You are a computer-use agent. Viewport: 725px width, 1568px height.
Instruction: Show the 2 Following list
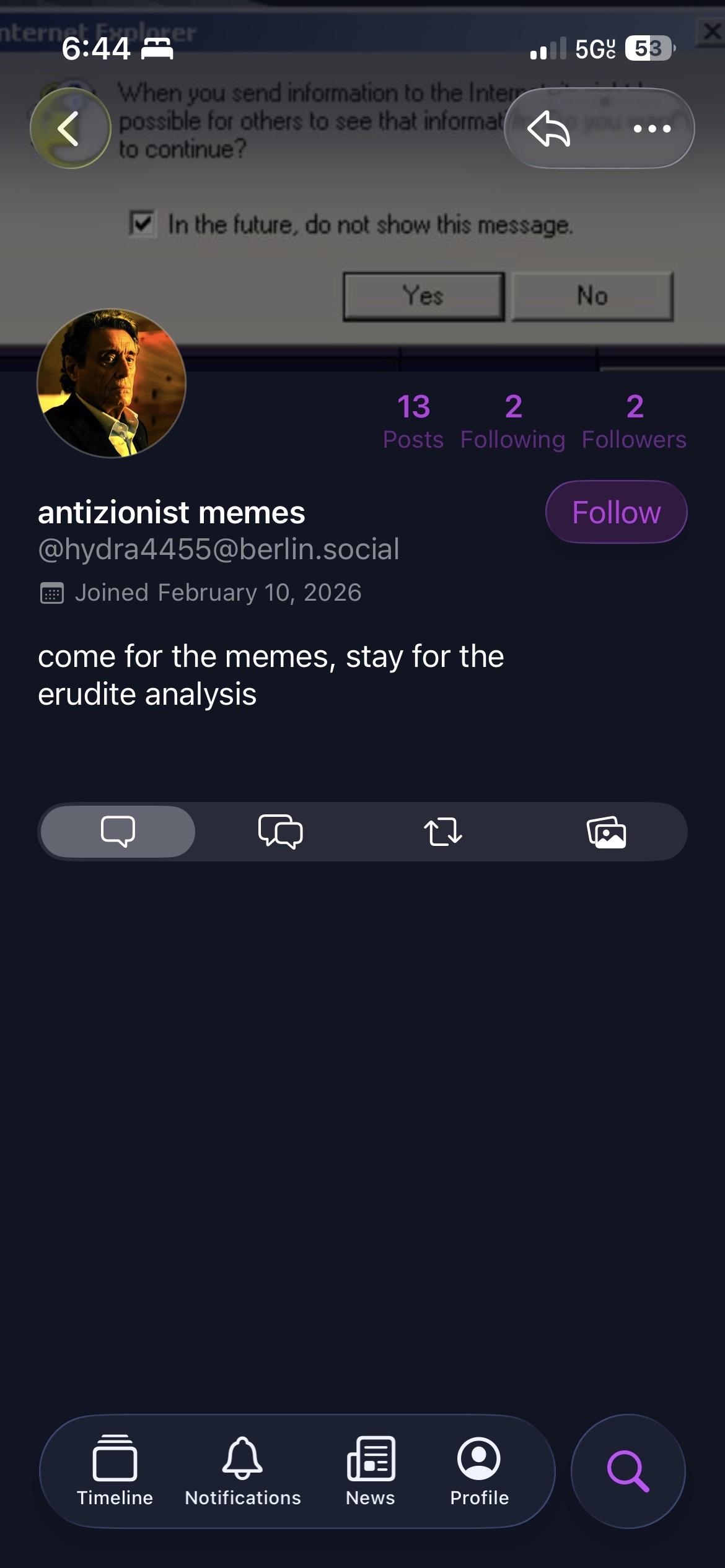tap(512, 421)
